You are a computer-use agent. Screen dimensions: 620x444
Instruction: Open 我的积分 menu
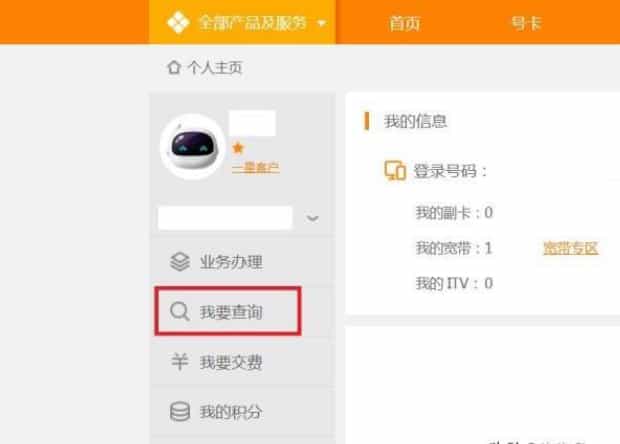coord(230,411)
